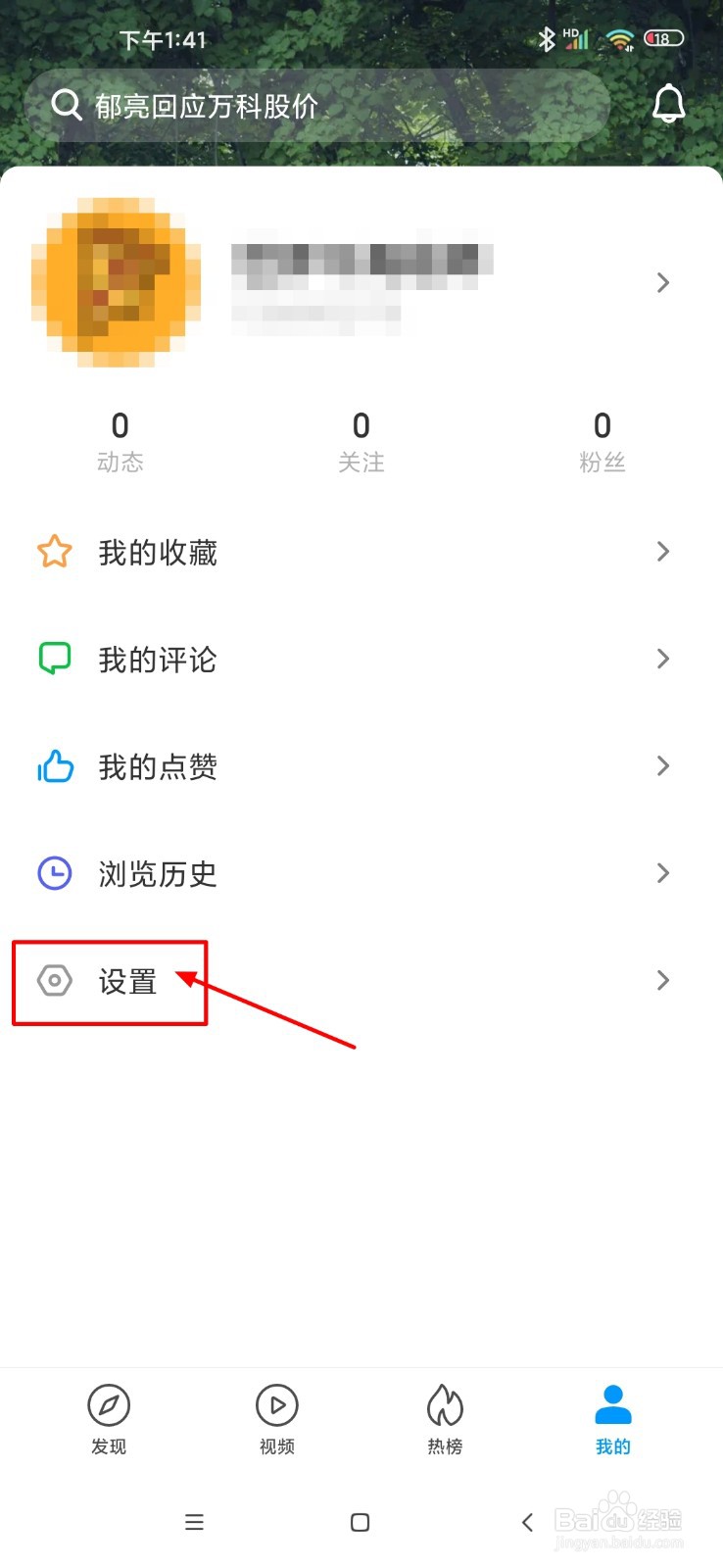Expand the 我的点赞 chevron arrow
This screenshot has width=723, height=1568.
(x=662, y=765)
